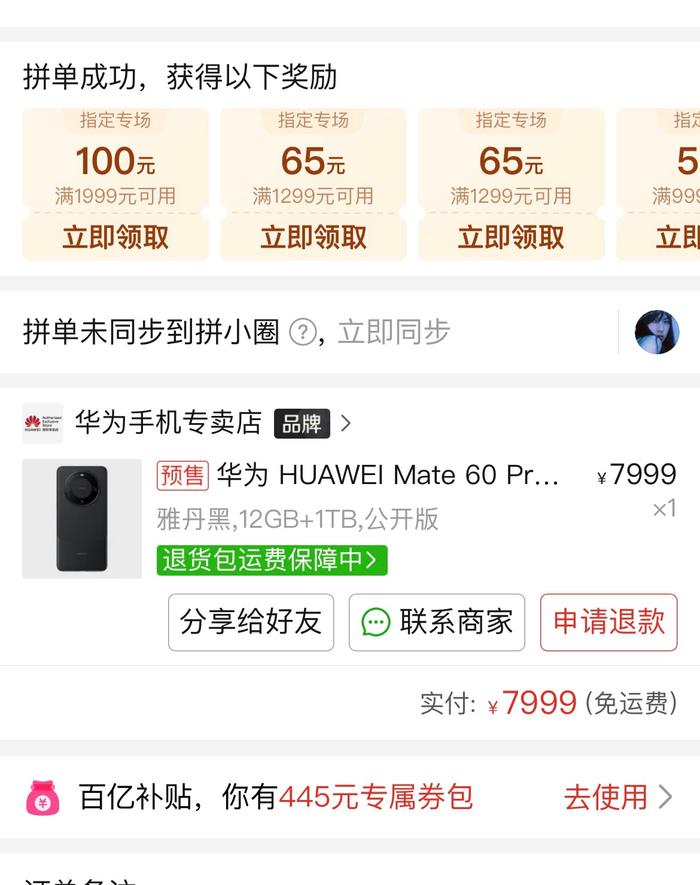The image size is (700, 885).
Task: Open the help icon next to 拼小圈
Action: 302,332
